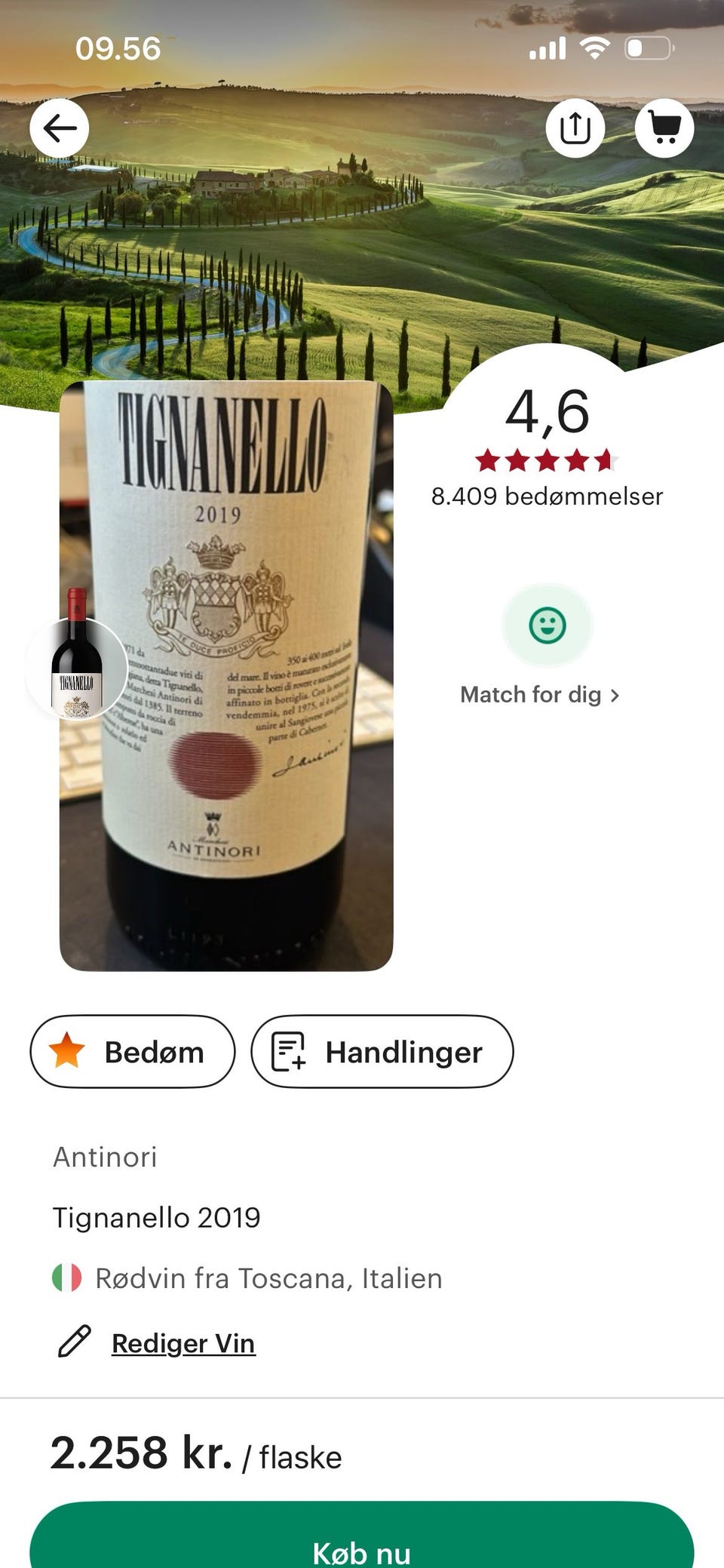Tap the back arrow to go back
Image resolution: width=724 pixels, height=1568 pixels.
pyautogui.click(x=59, y=128)
